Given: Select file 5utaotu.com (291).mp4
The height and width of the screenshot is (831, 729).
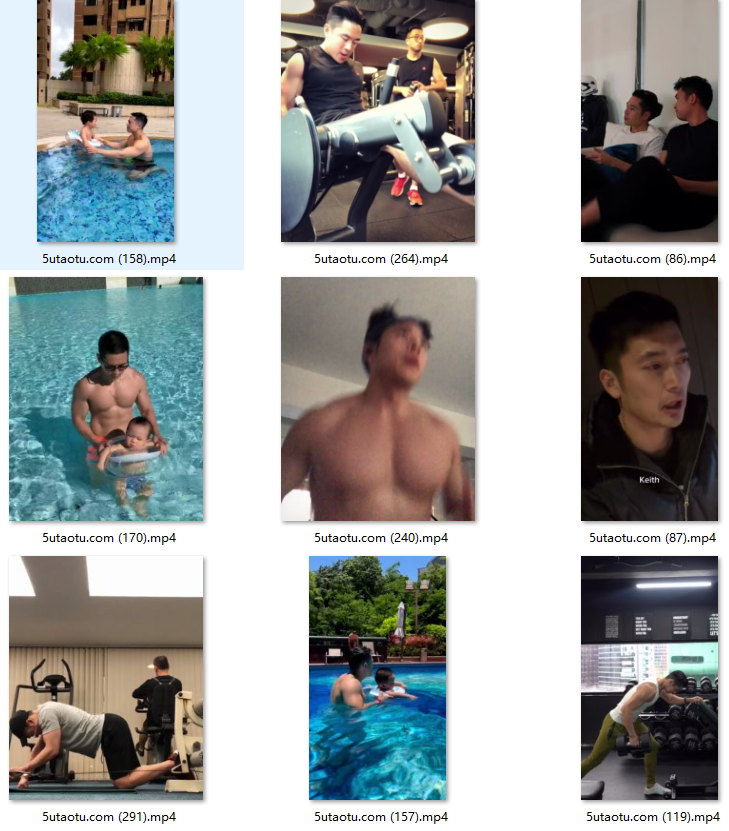Looking at the screenshot, I should (106, 678).
